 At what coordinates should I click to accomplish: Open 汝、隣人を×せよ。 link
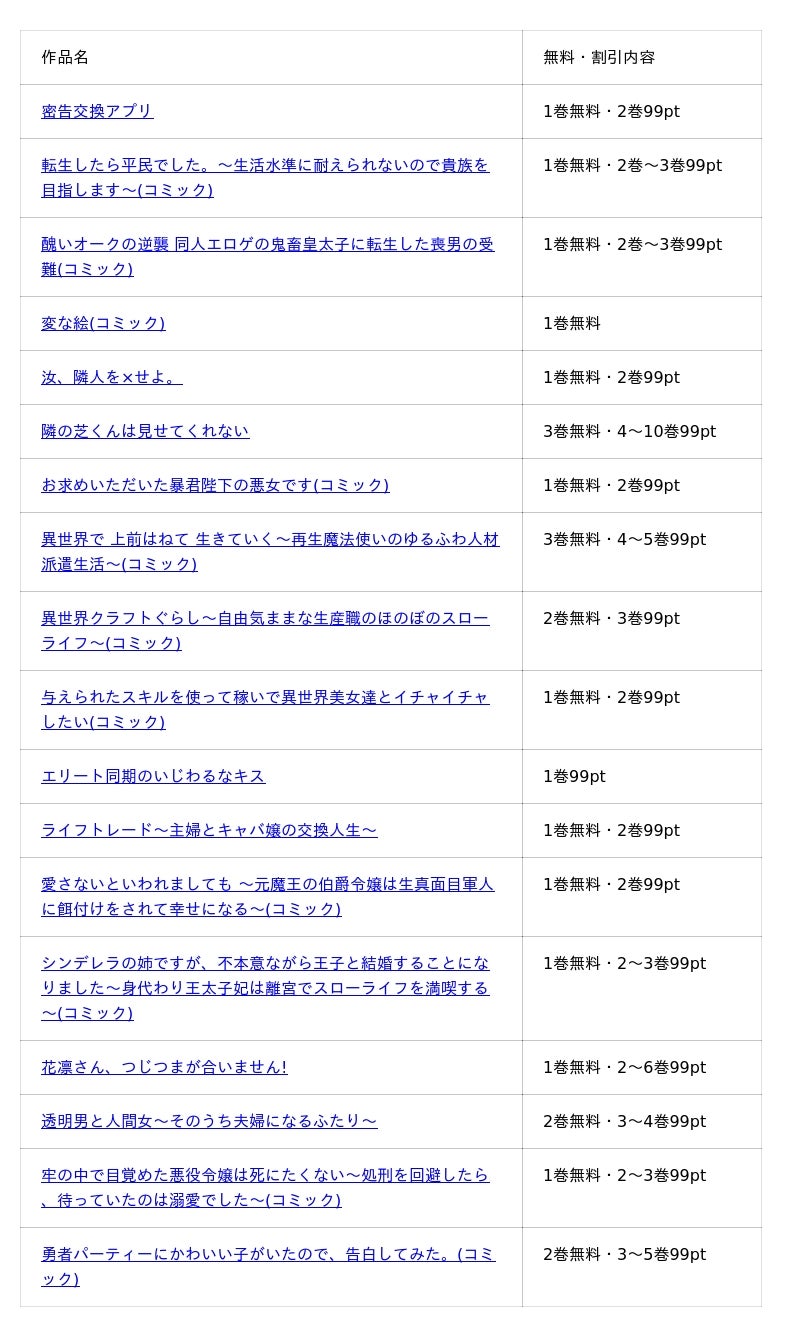111,377
